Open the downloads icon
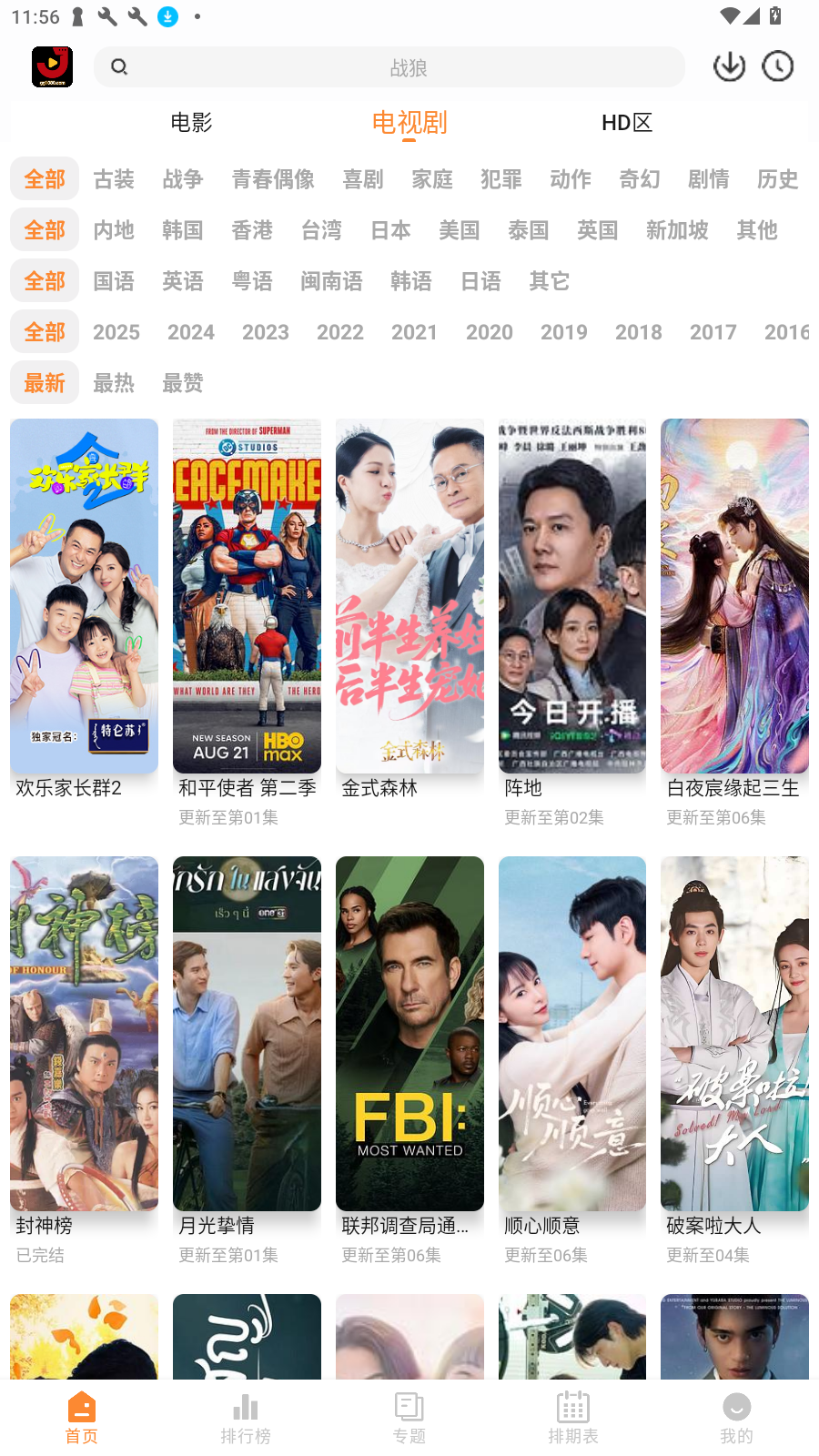The image size is (819, 1456). click(x=729, y=66)
